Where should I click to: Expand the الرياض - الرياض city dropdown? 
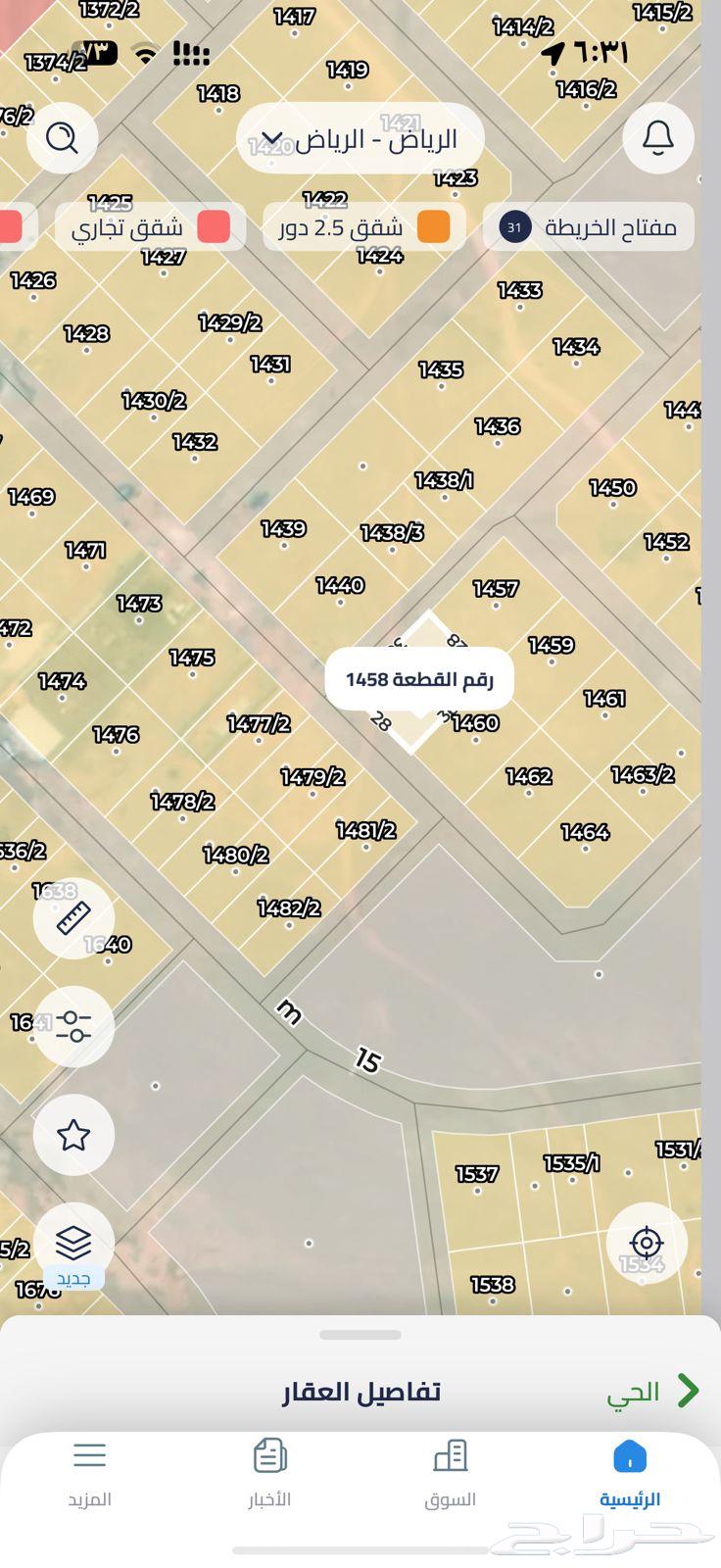[360, 139]
